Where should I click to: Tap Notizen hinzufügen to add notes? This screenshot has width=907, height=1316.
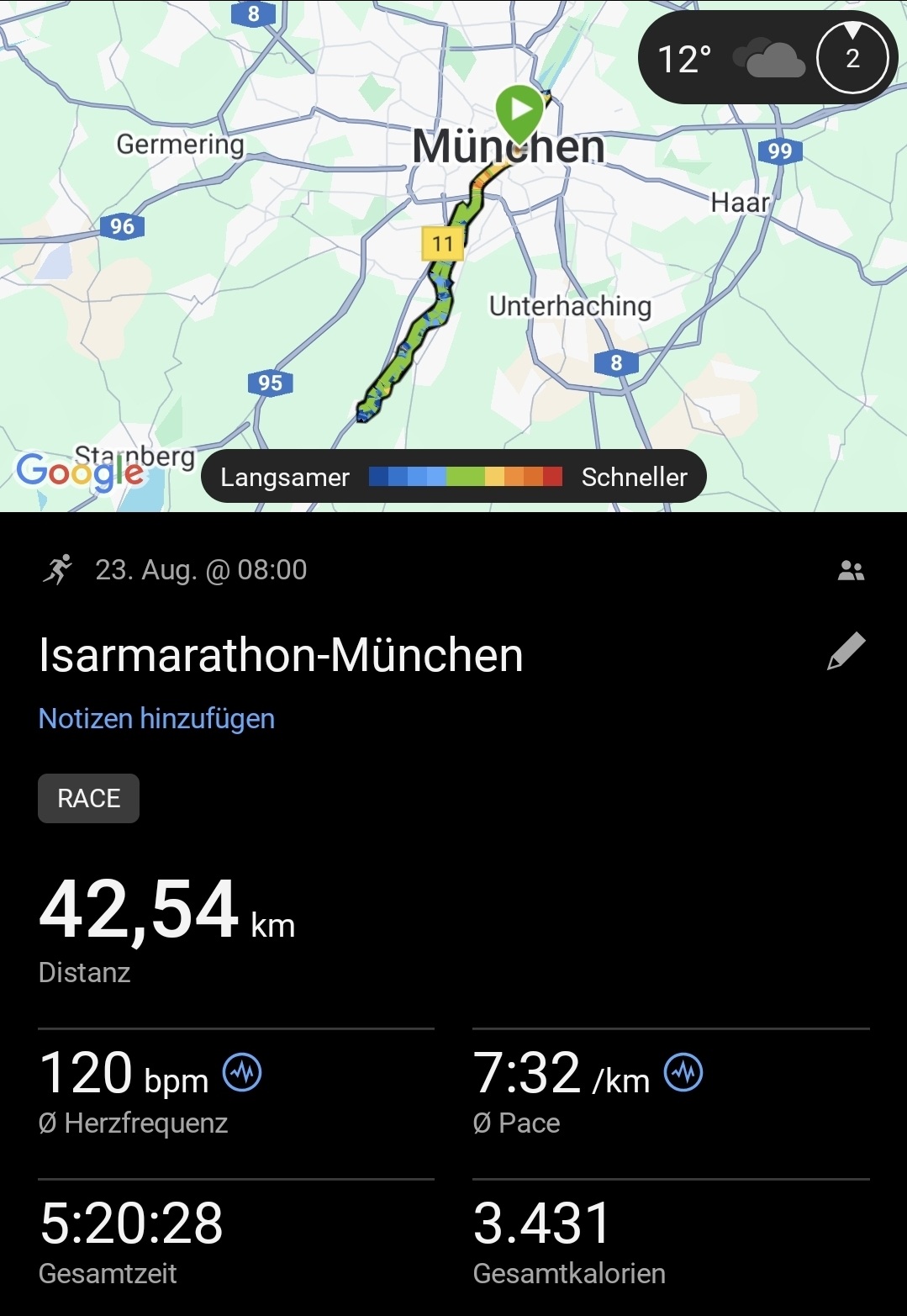[x=156, y=719]
